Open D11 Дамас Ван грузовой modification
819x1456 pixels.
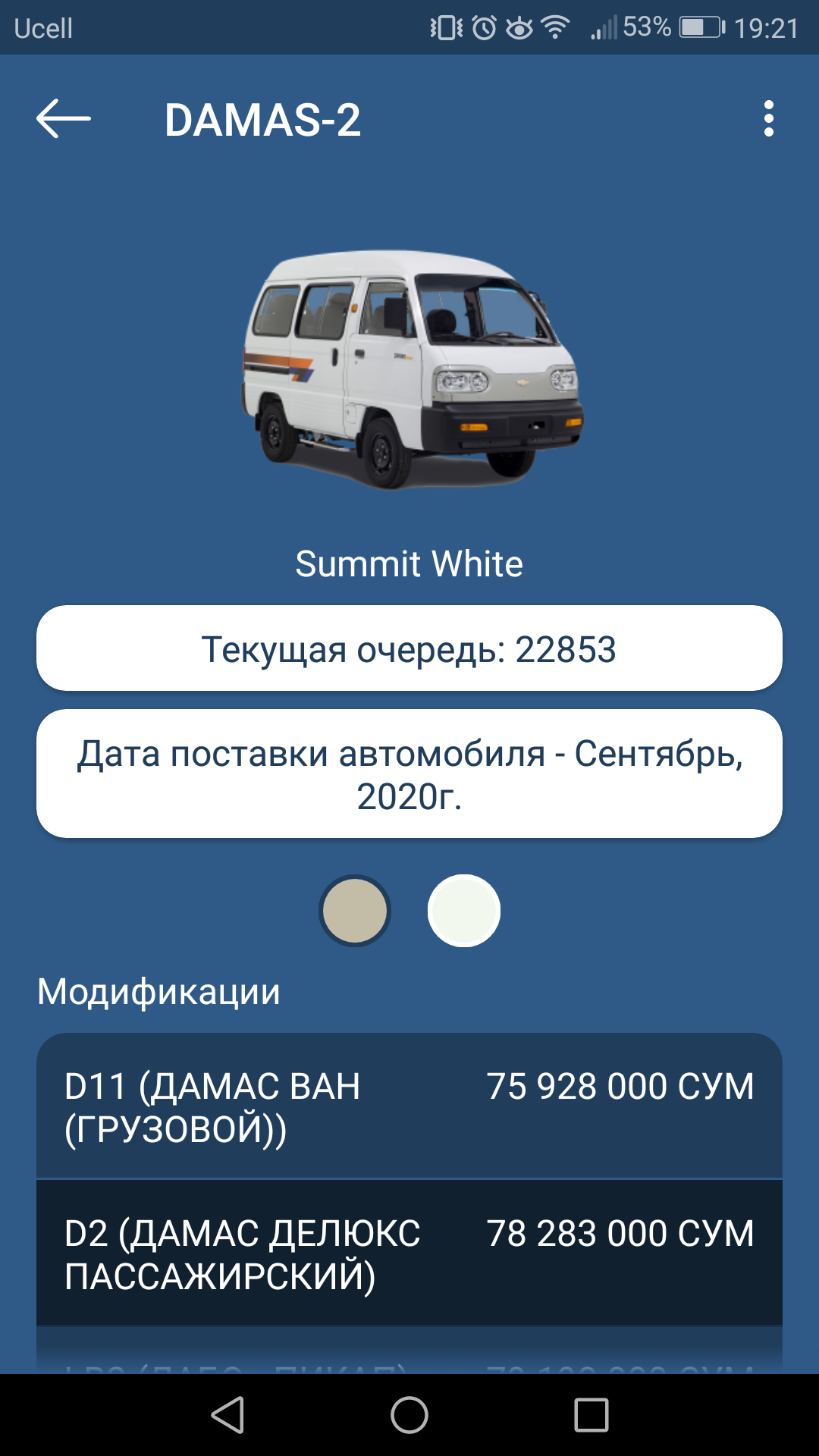click(x=409, y=1106)
